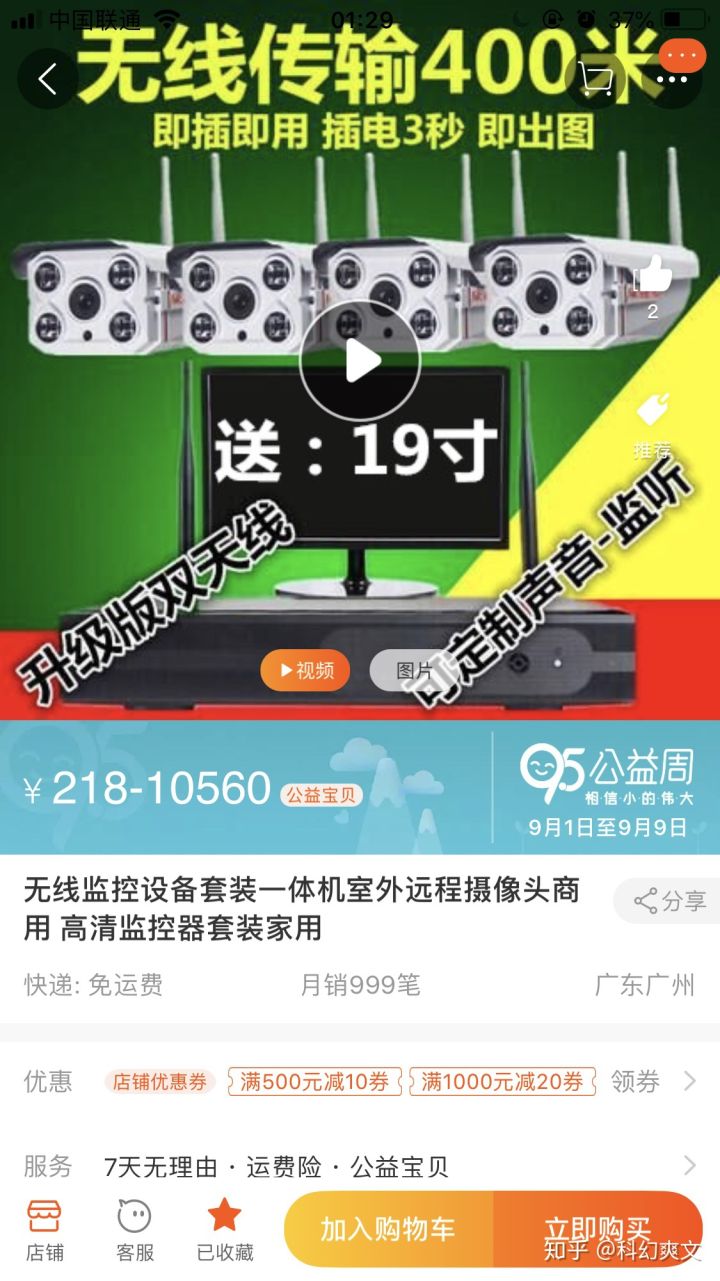The height and width of the screenshot is (1281, 720).
Task: Add item via 加入购物车
Action: coord(388,1230)
